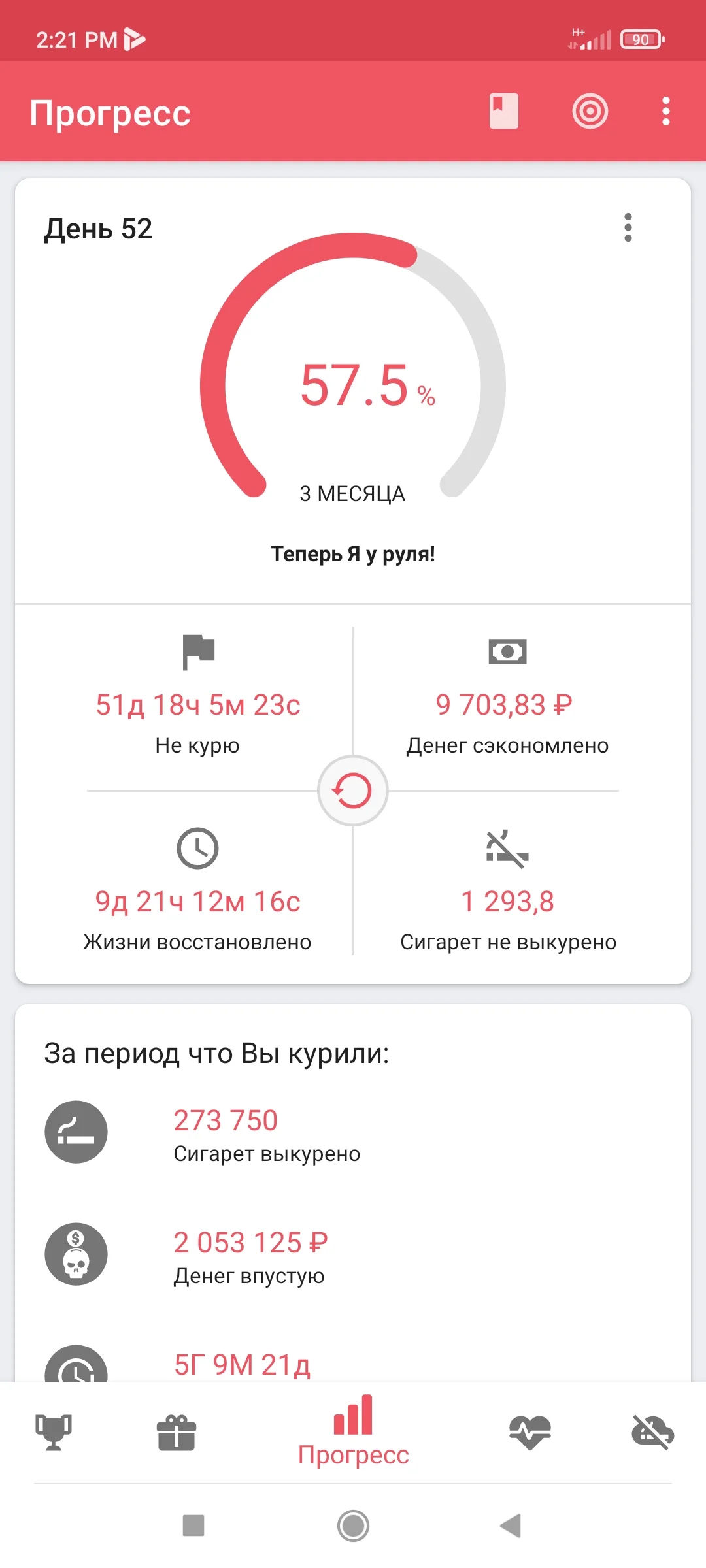The width and height of the screenshot is (706, 1568).
Task: Open the gifts section in bottom navigation
Action: tap(176, 1431)
